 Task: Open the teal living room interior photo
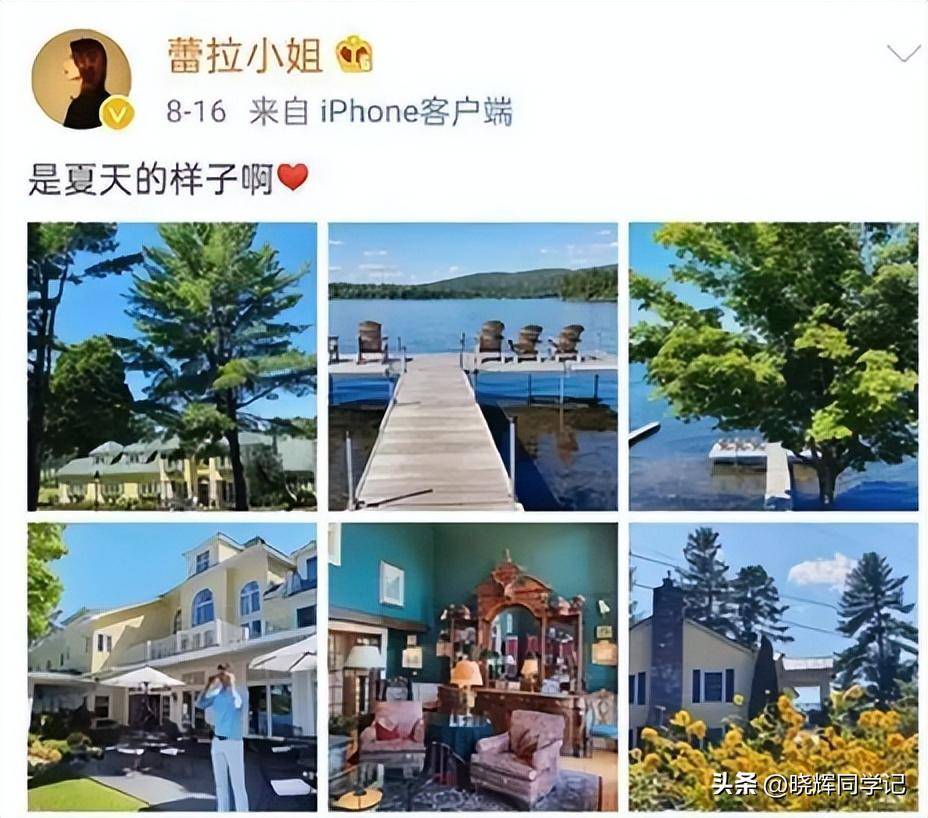click(473, 666)
